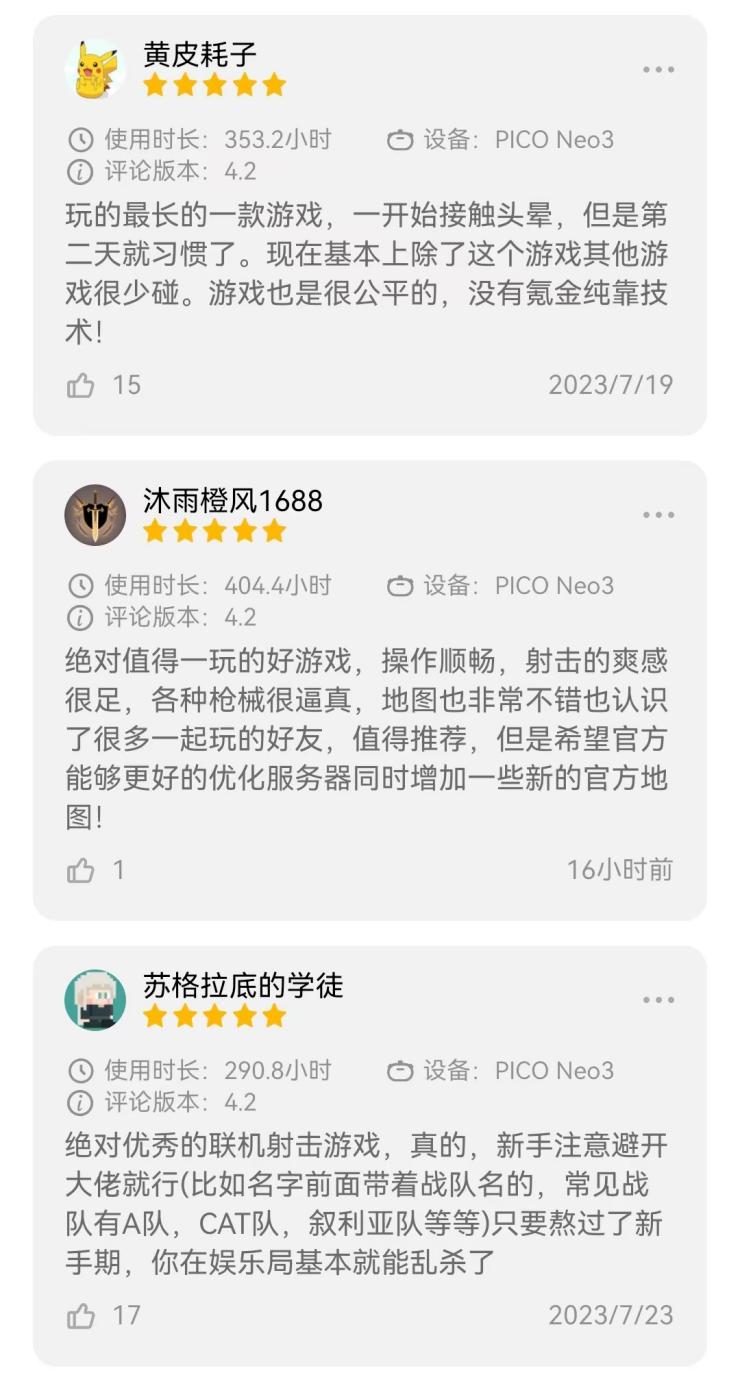Tap 苏格拉底的学徒's profile avatar

pos(95,1000)
